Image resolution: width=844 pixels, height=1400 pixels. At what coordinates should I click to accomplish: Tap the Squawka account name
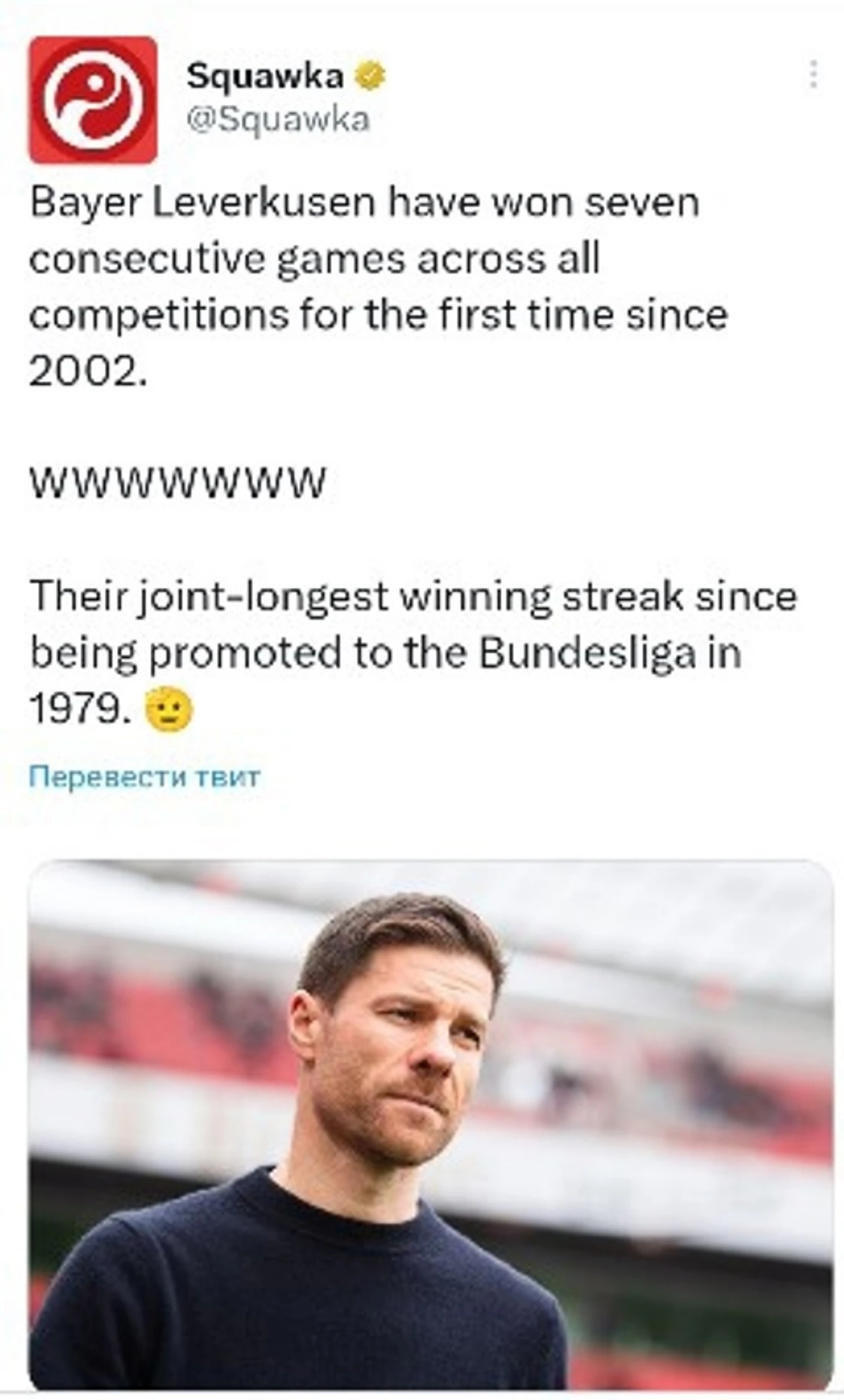[265, 76]
